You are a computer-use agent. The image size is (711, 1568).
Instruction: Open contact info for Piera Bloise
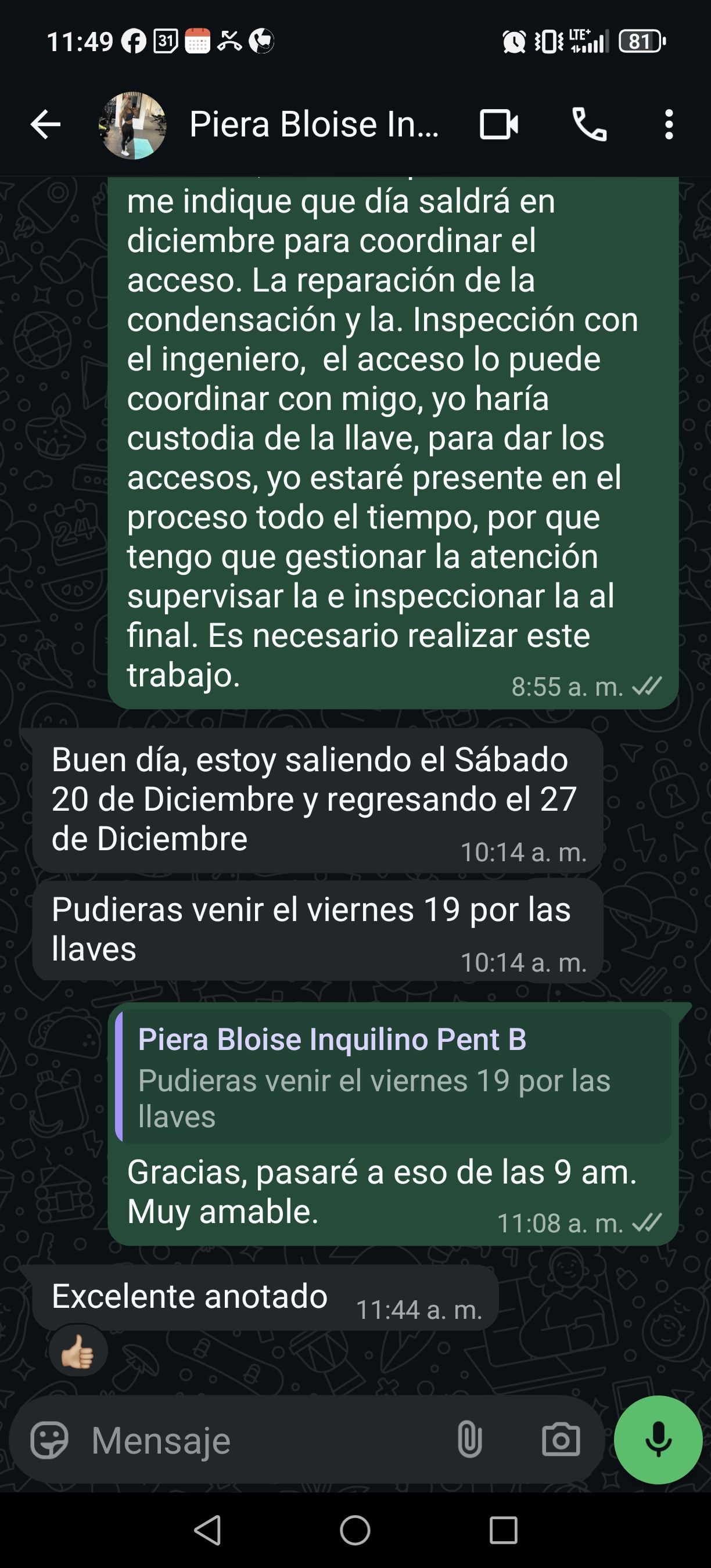[314, 125]
